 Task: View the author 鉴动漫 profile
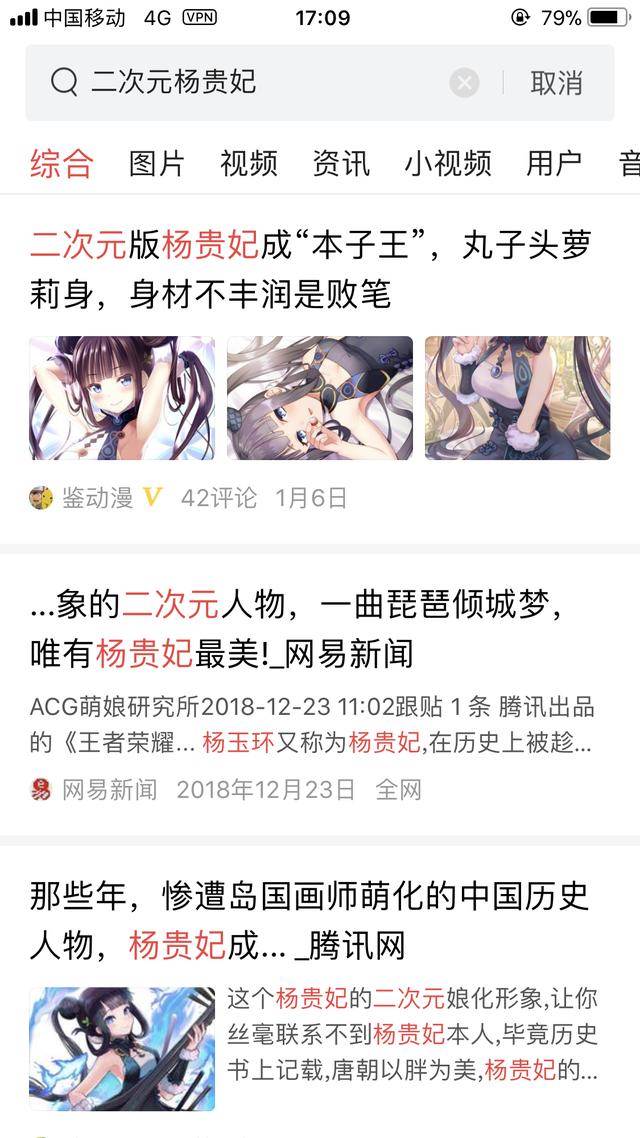(x=96, y=498)
